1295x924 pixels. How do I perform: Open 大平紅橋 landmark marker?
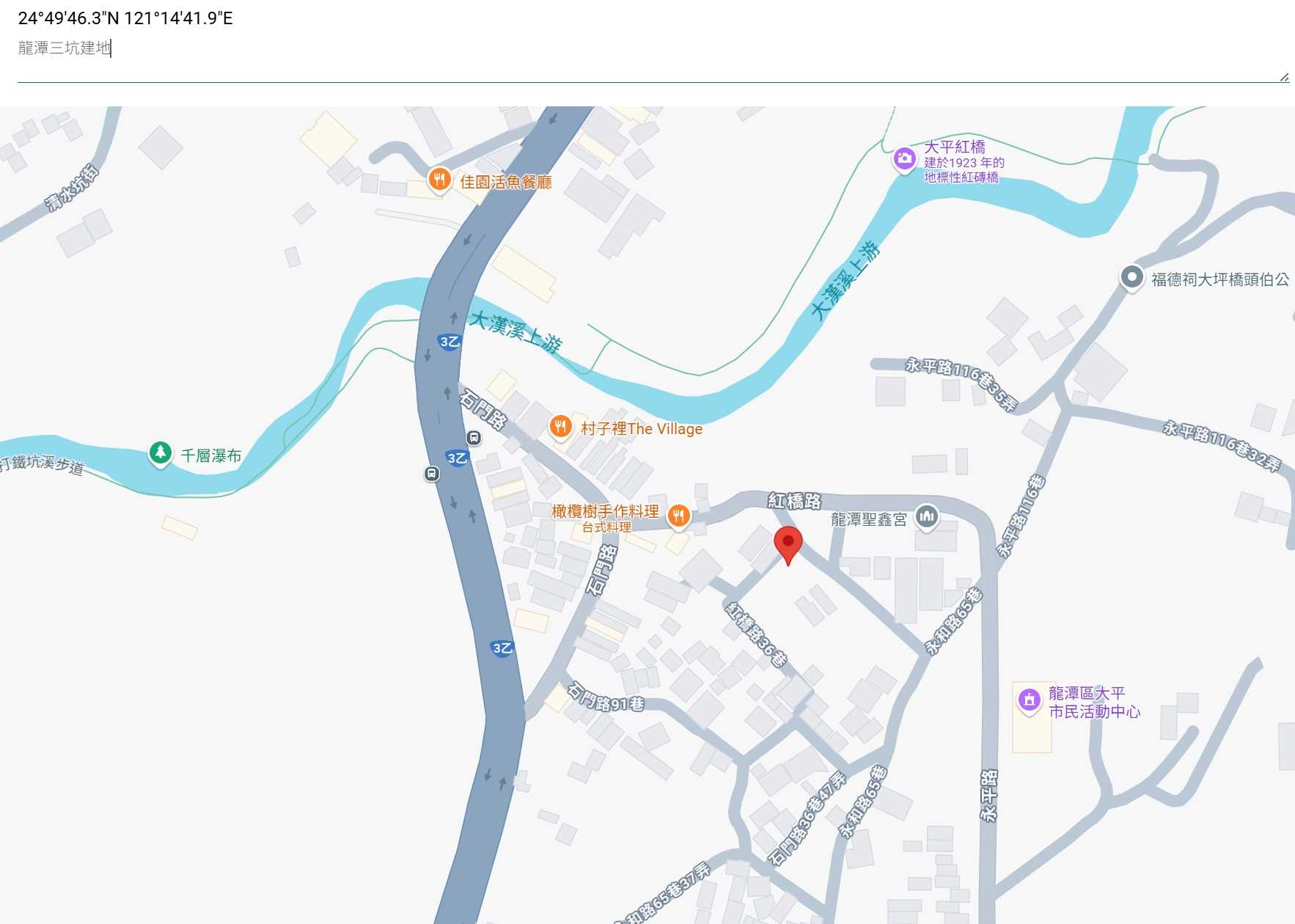pyautogui.click(x=904, y=158)
